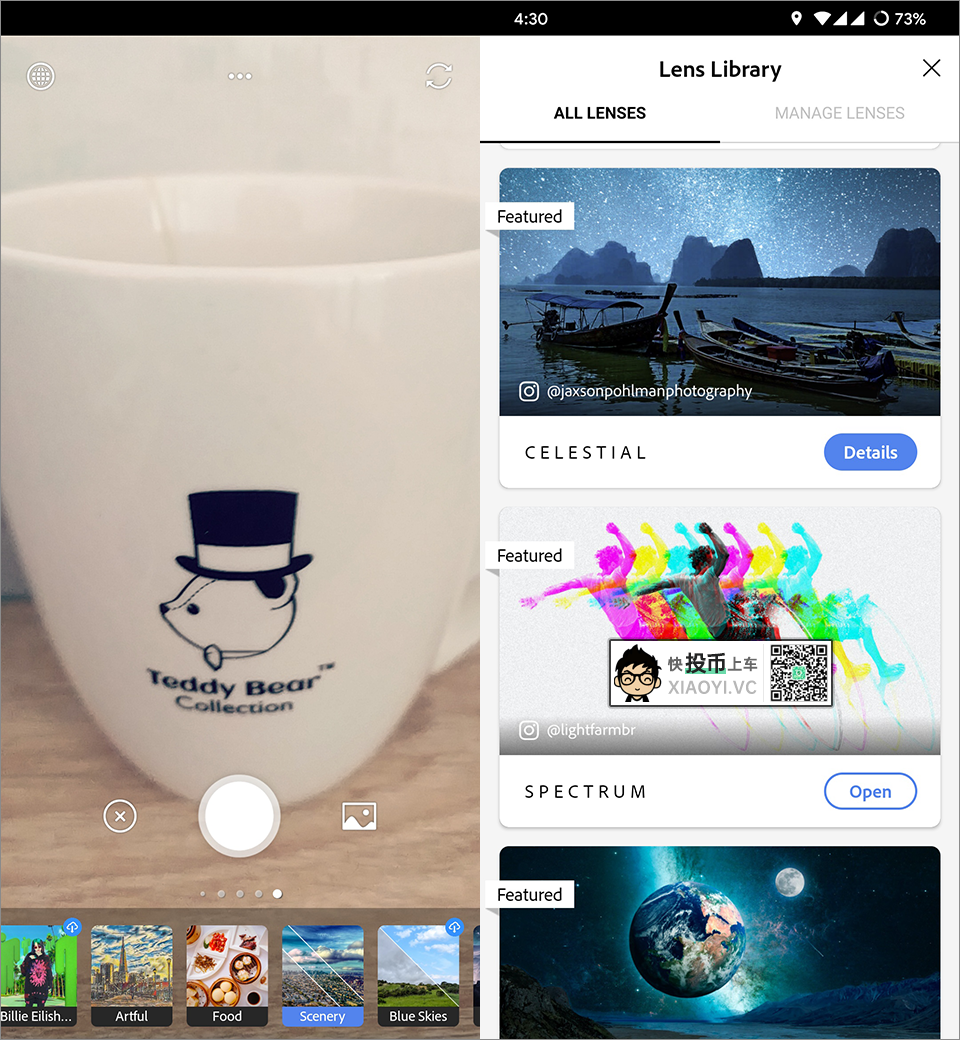960x1040 pixels.
Task: Open the globe icon in camera view
Action: tap(41, 76)
